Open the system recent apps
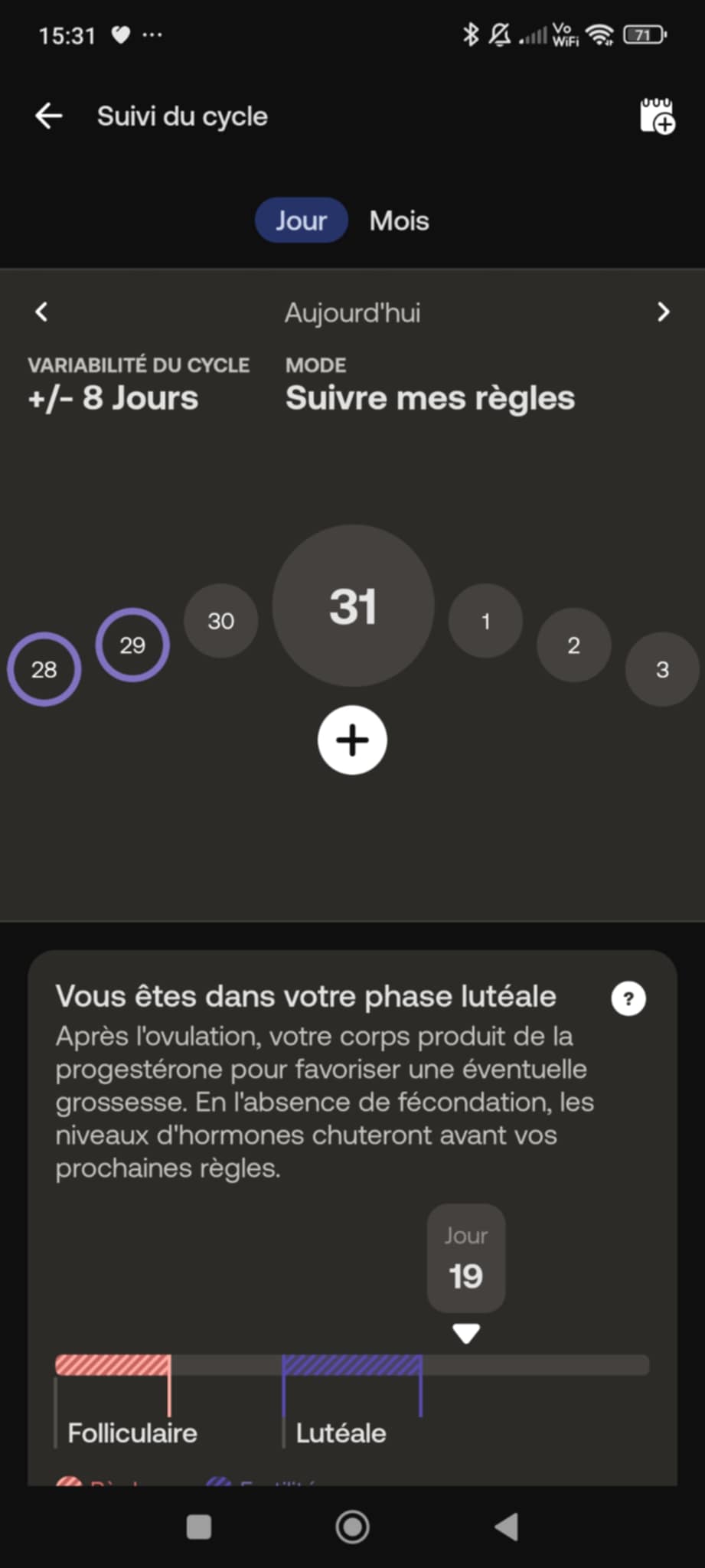Image resolution: width=705 pixels, height=1568 pixels. (199, 1527)
